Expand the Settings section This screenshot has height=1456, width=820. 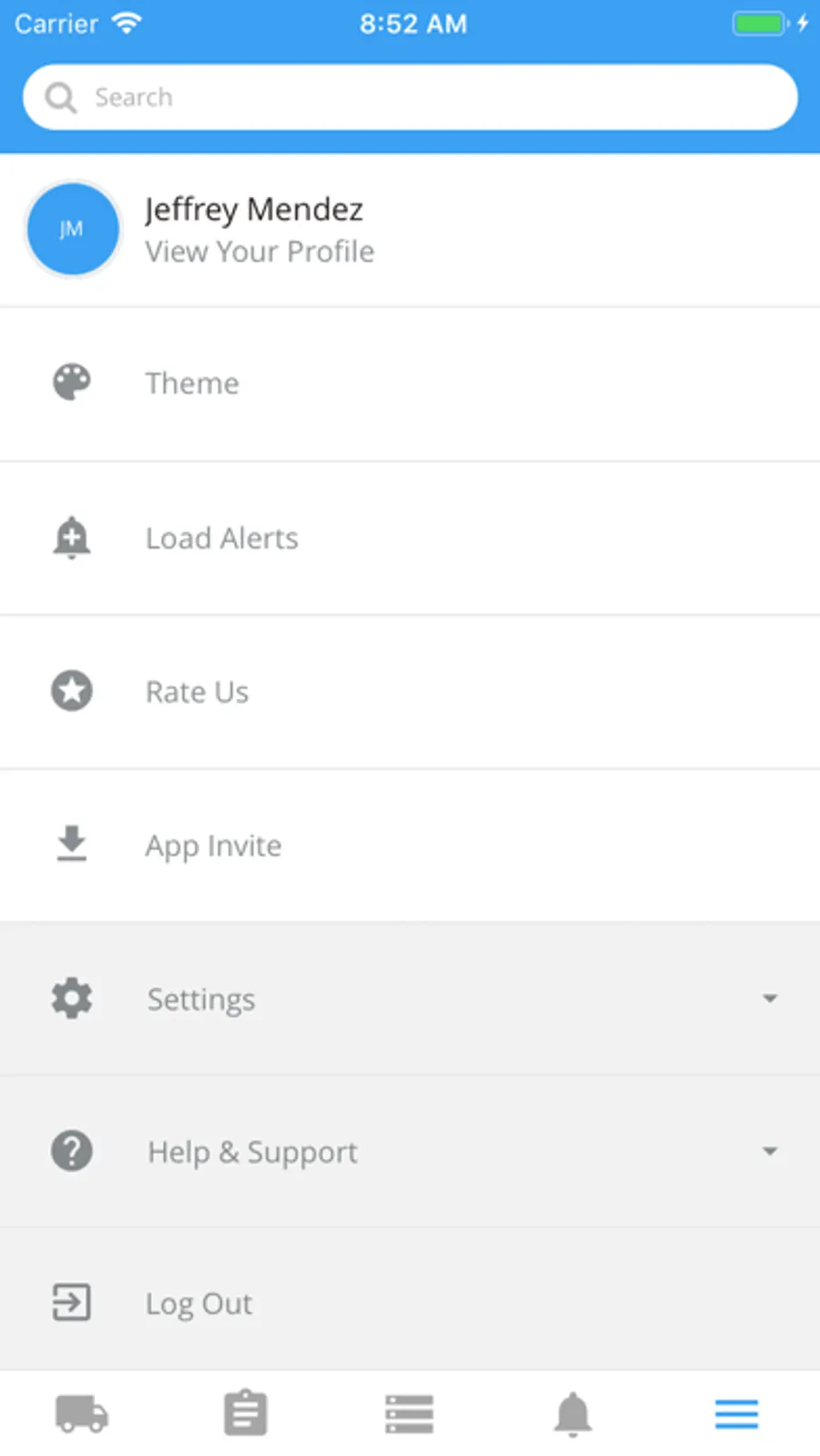[x=410, y=999]
